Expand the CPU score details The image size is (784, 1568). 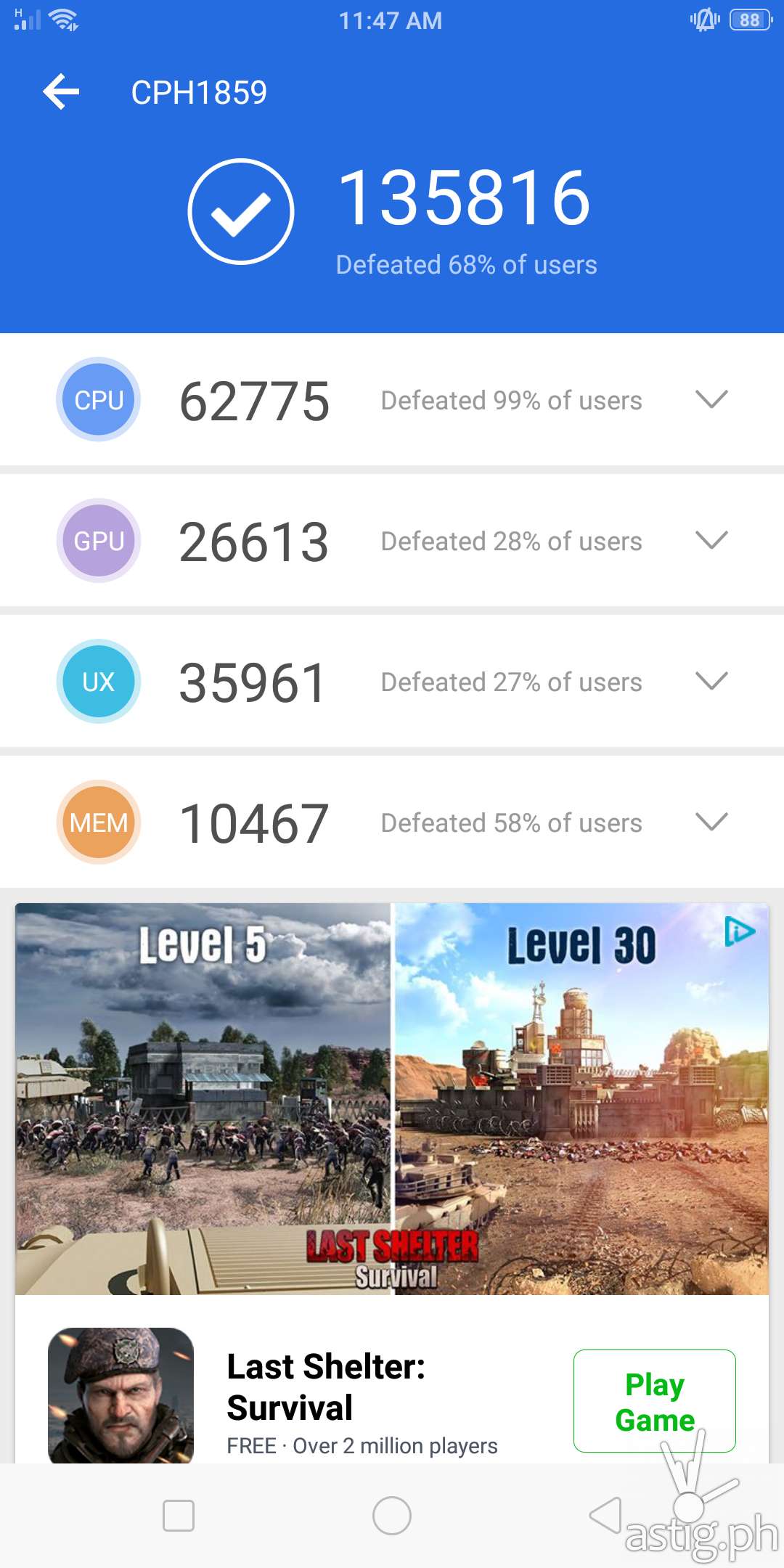click(711, 399)
